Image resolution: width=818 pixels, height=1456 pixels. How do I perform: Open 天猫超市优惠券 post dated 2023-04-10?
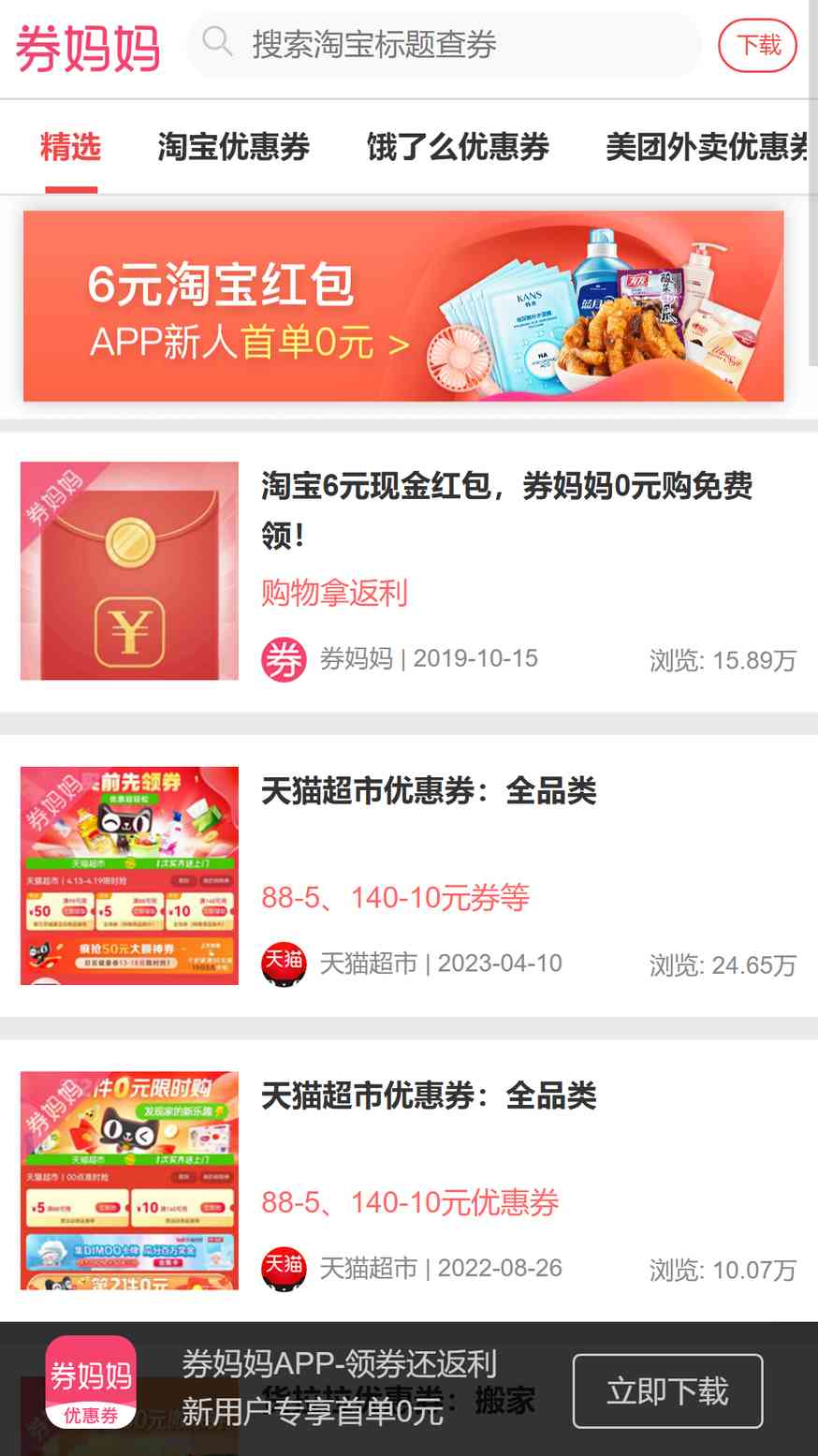(x=409, y=875)
